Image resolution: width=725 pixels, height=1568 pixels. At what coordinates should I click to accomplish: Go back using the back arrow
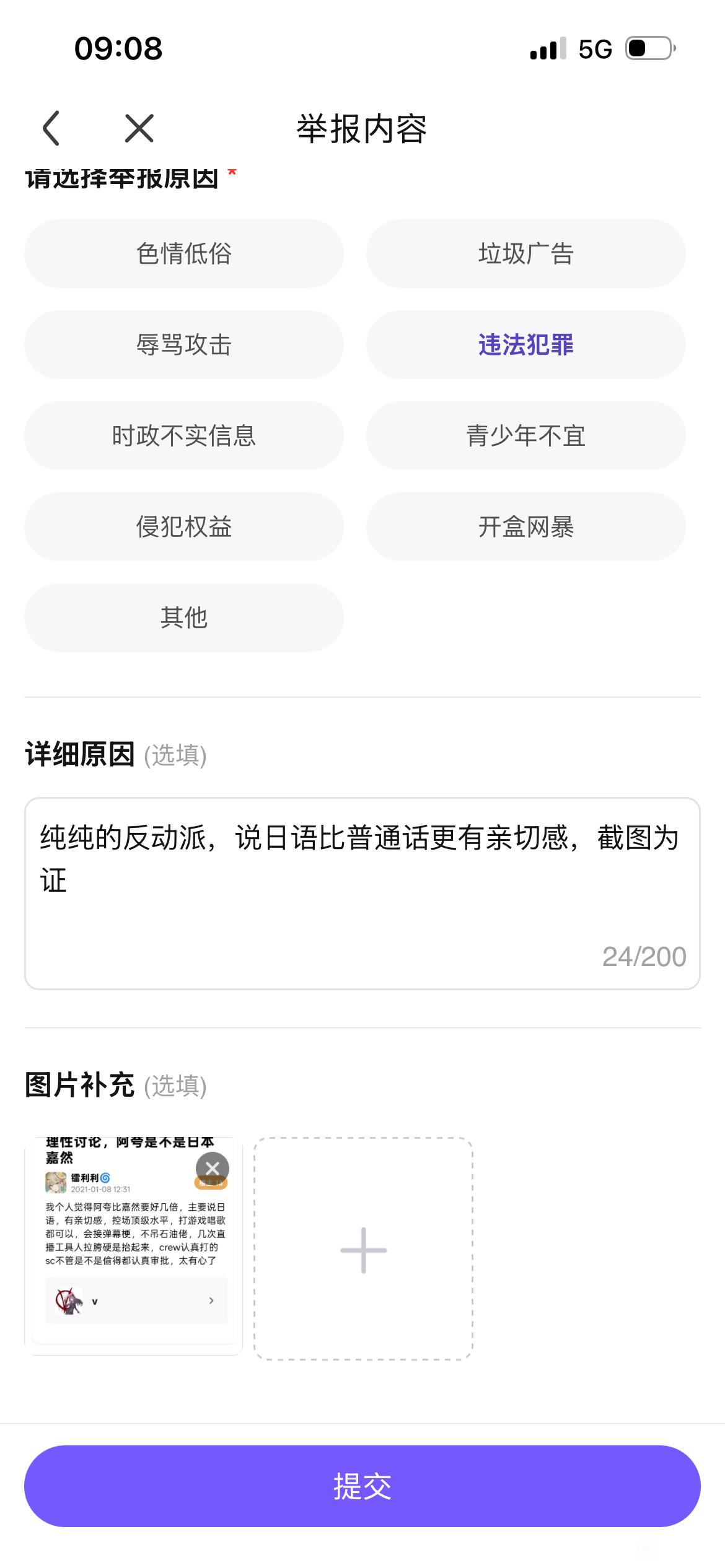[51, 129]
